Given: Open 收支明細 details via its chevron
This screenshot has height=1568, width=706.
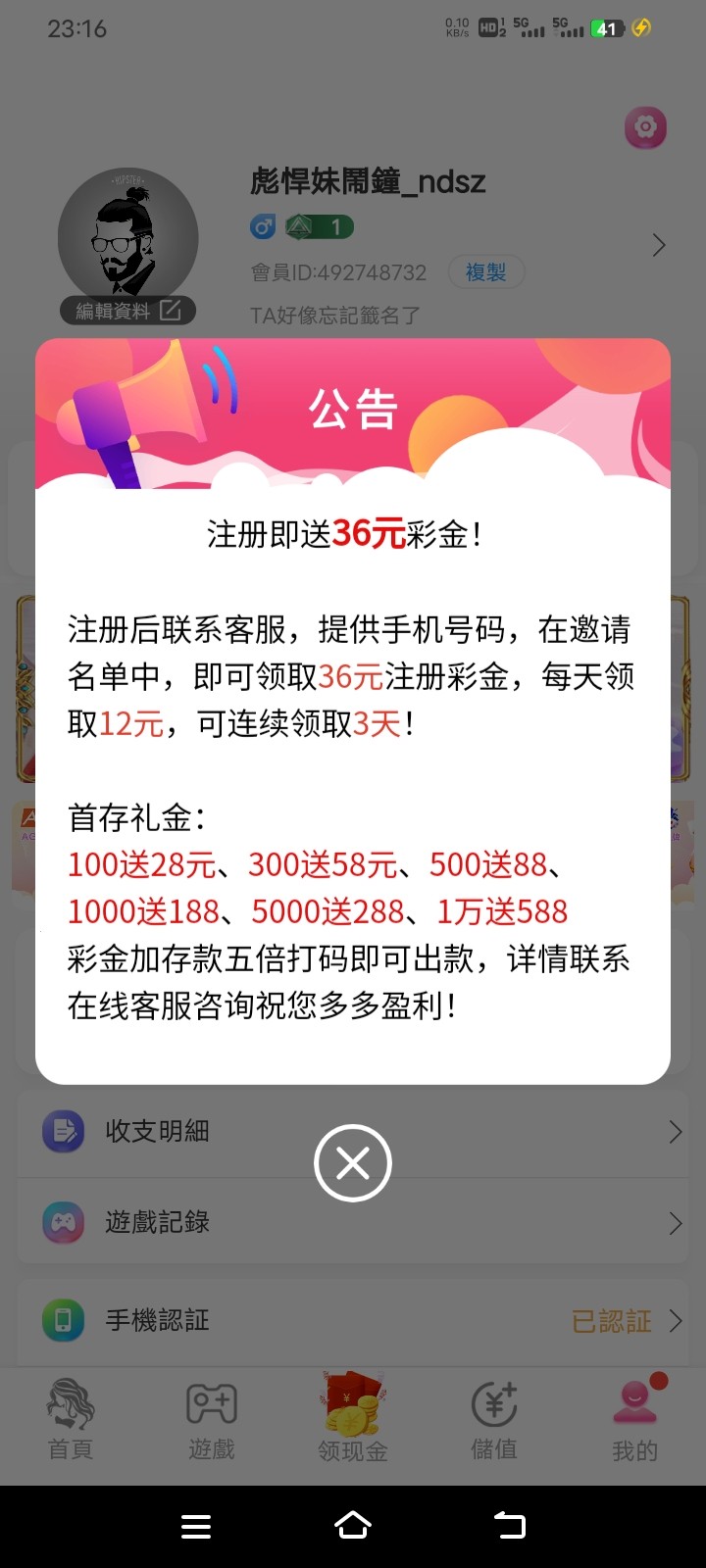Looking at the screenshot, I should click(676, 1131).
